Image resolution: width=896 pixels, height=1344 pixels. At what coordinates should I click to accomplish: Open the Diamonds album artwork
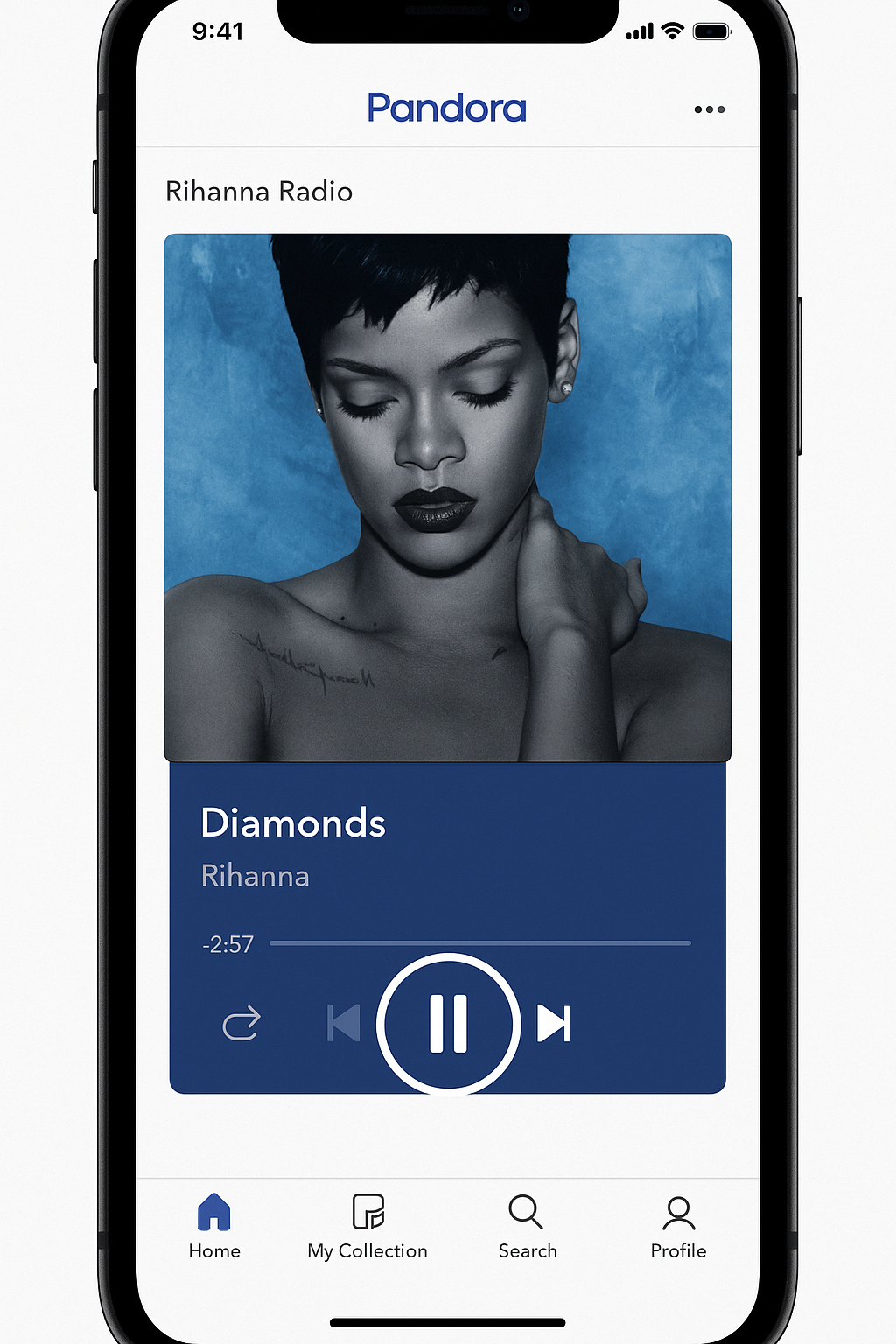[x=447, y=497]
